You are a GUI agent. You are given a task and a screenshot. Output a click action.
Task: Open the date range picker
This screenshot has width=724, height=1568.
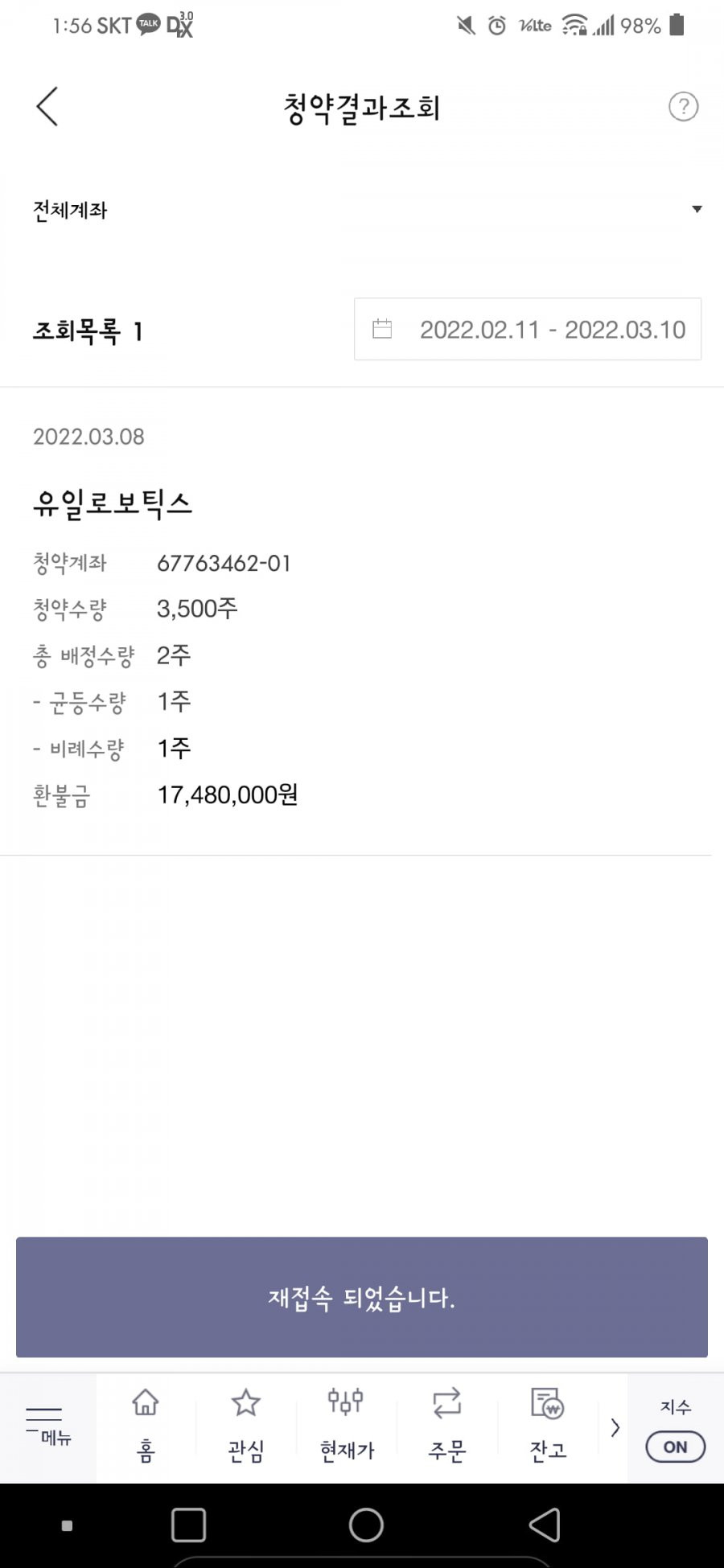[x=528, y=329]
